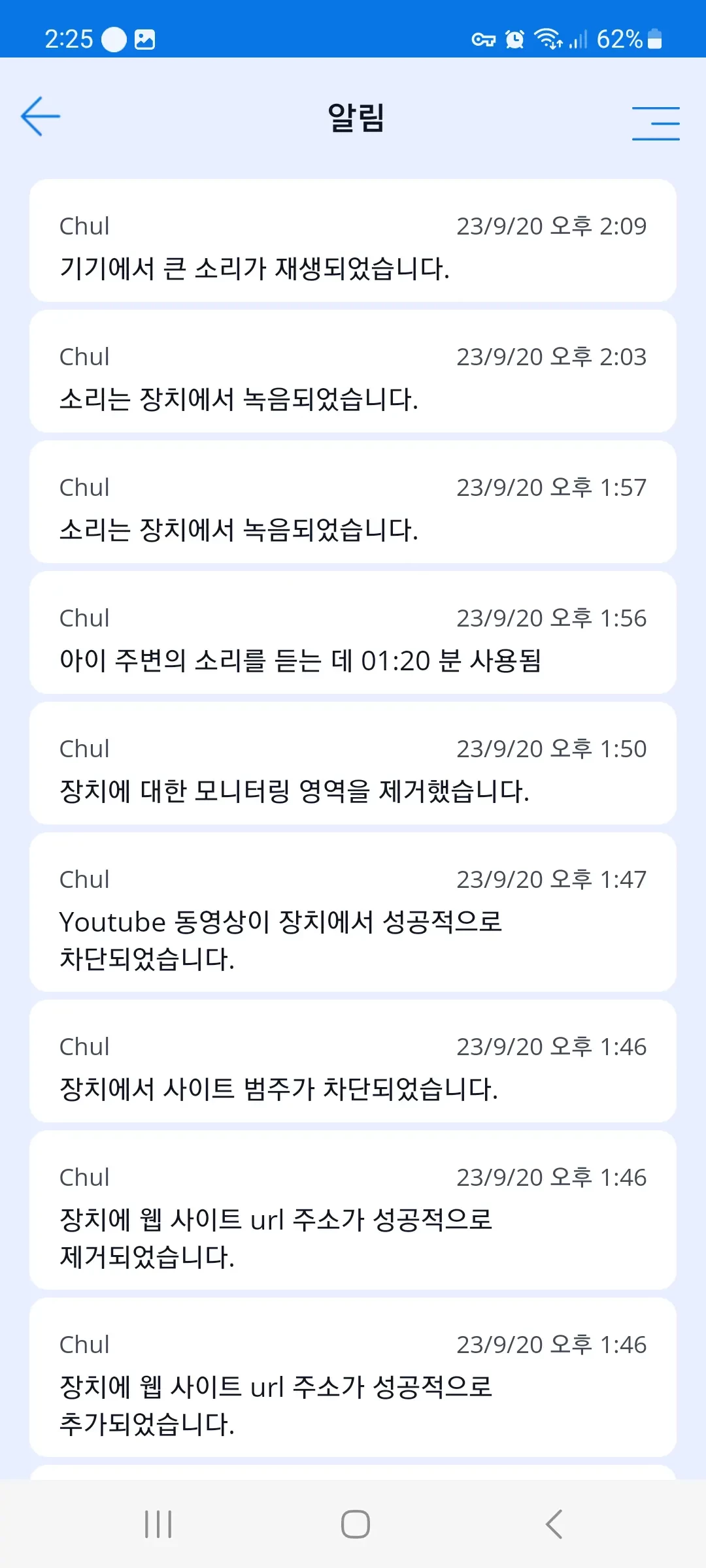706x1568 pixels.
Task: Open the website url added alert
Action: (x=353, y=1377)
